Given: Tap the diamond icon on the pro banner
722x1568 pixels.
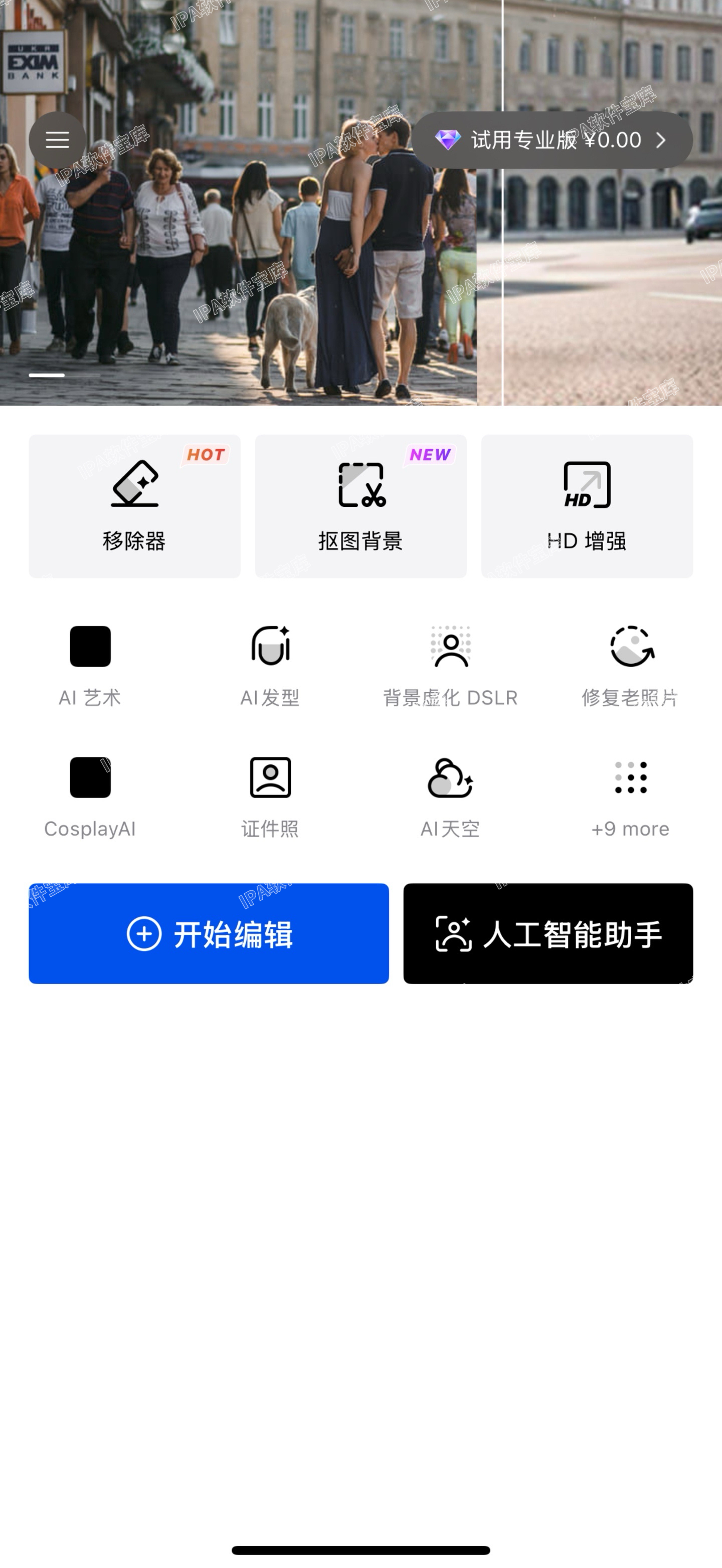Looking at the screenshot, I should click(x=449, y=139).
